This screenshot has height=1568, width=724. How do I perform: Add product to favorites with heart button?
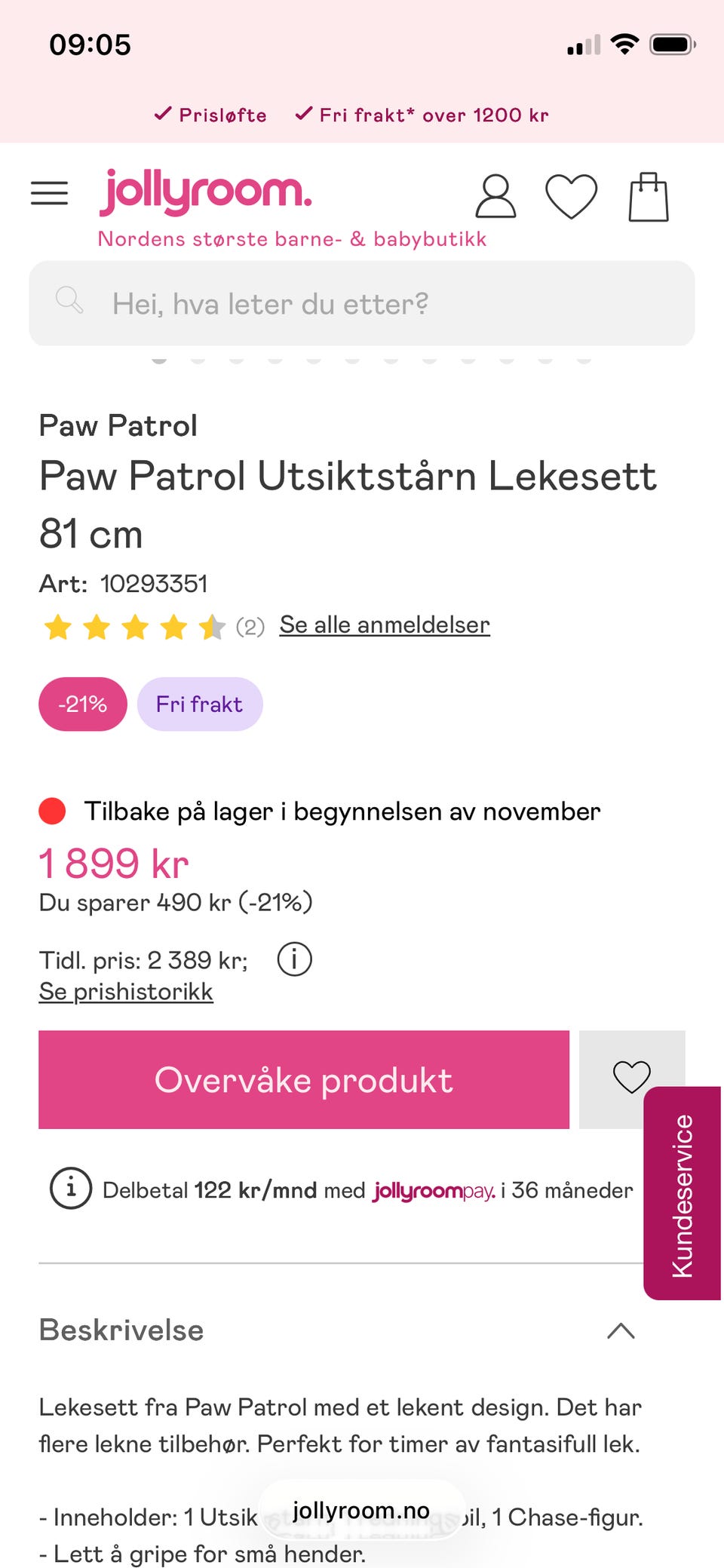pyautogui.click(x=631, y=1076)
